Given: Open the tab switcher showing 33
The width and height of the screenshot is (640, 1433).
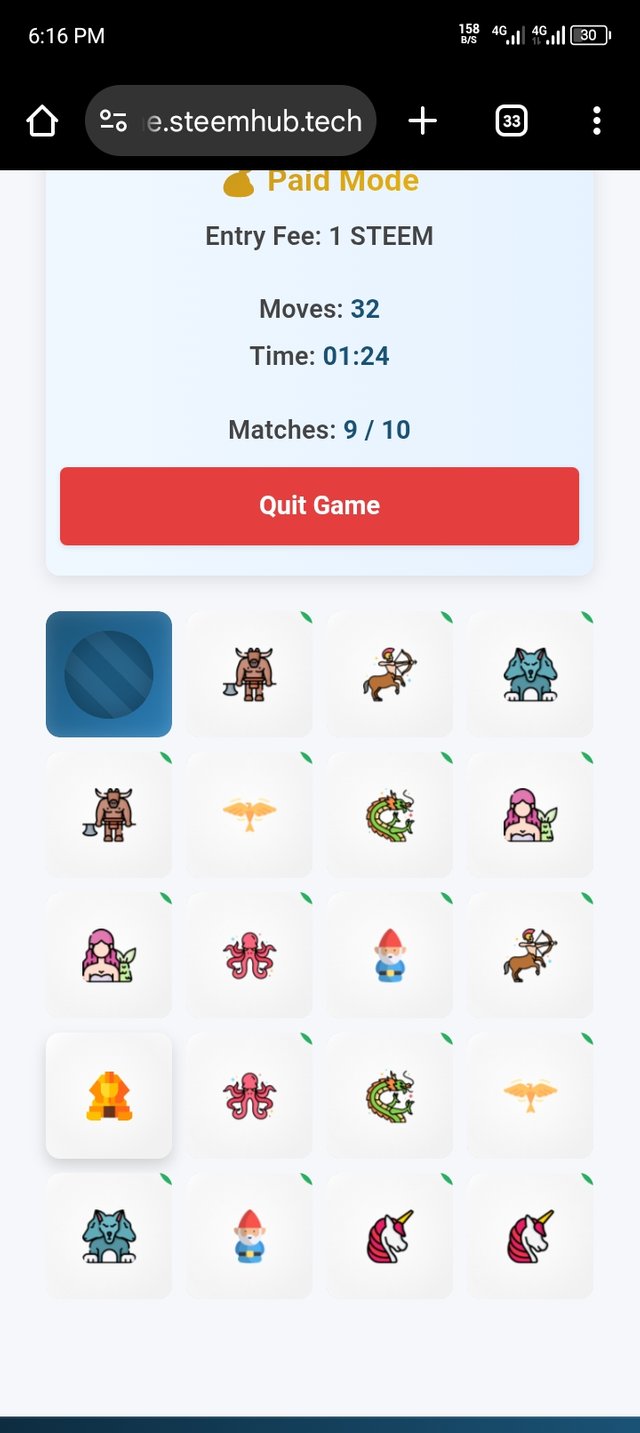Looking at the screenshot, I should pos(511,121).
